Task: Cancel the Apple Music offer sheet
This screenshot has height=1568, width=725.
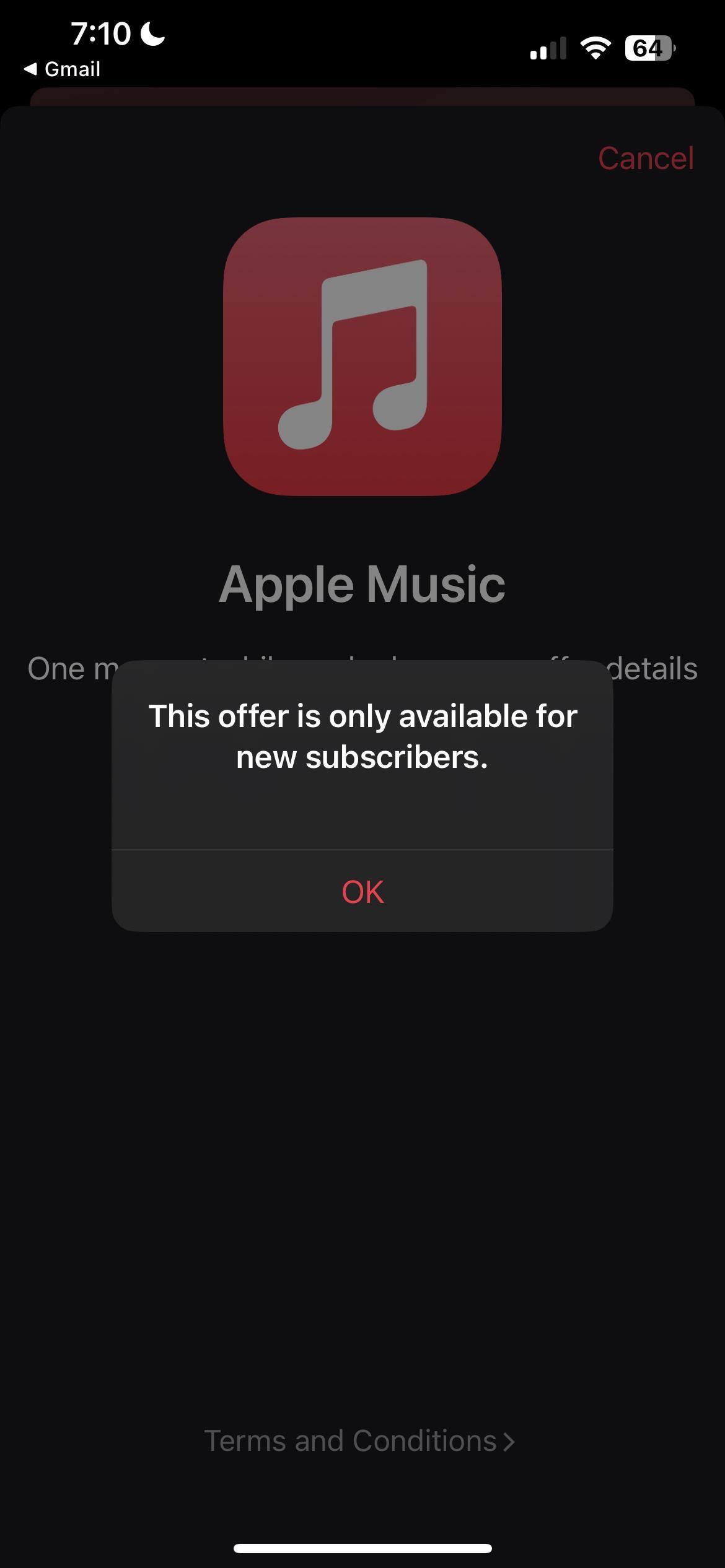Action: pyautogui.click(x=645, y=159)
